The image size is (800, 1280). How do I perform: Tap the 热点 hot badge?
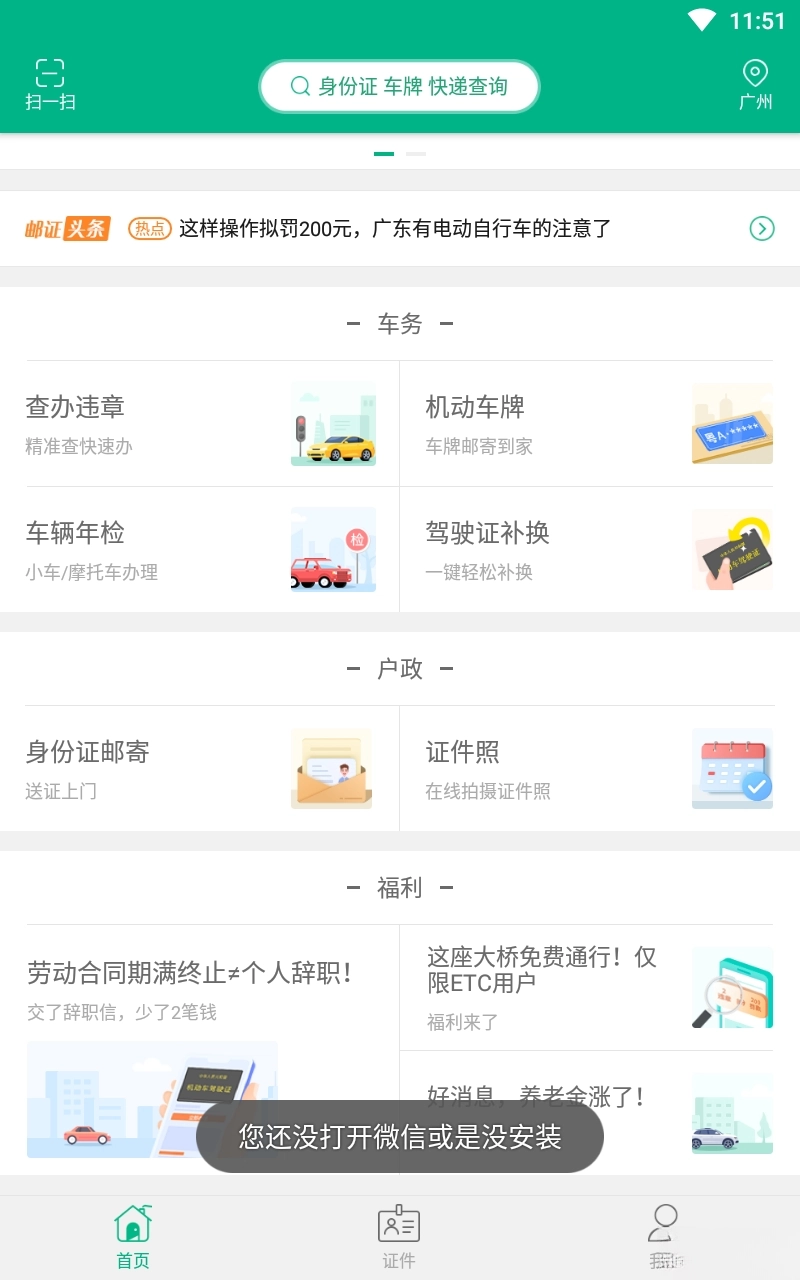[x=148, y=228]
